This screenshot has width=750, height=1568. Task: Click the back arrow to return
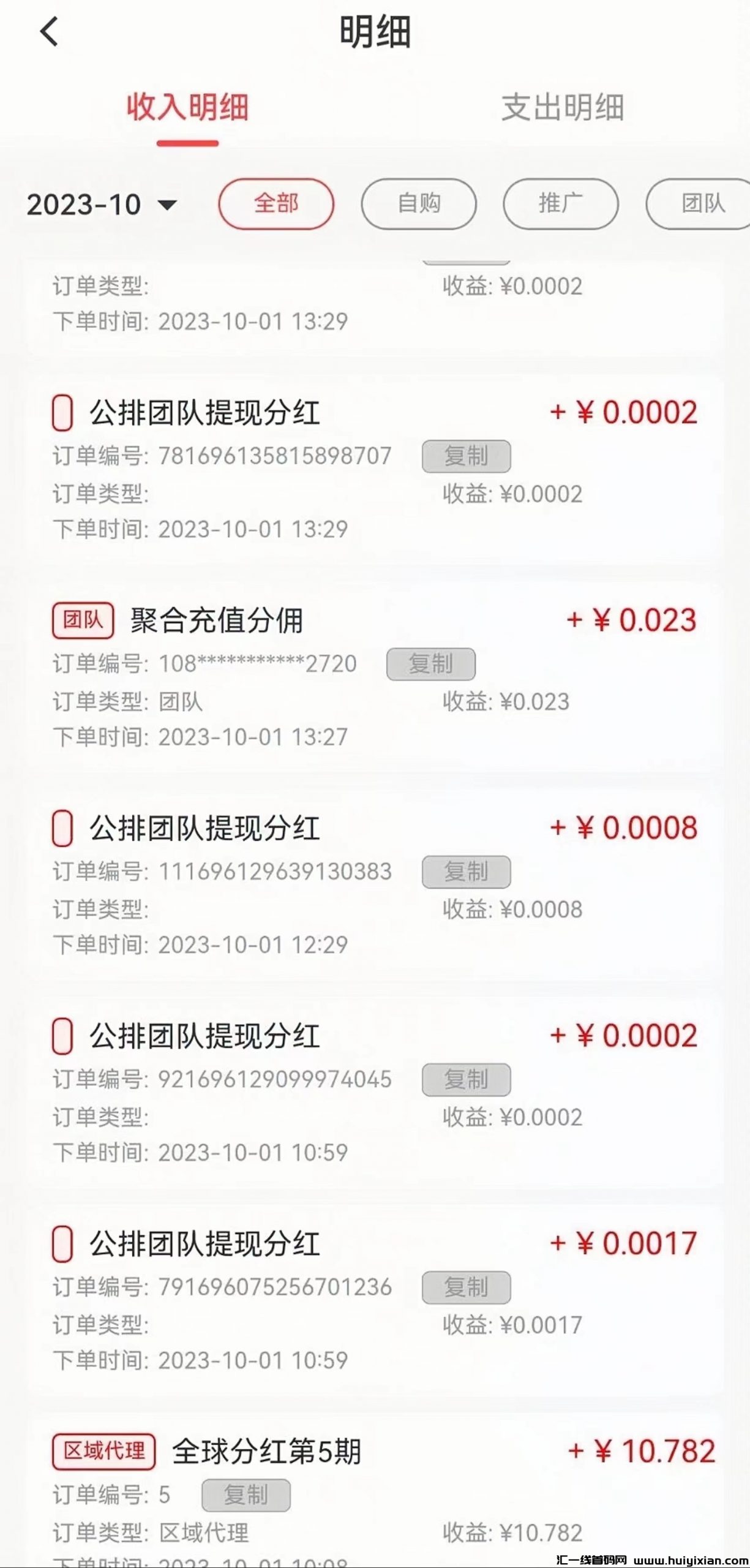click(x=48, y=33)
